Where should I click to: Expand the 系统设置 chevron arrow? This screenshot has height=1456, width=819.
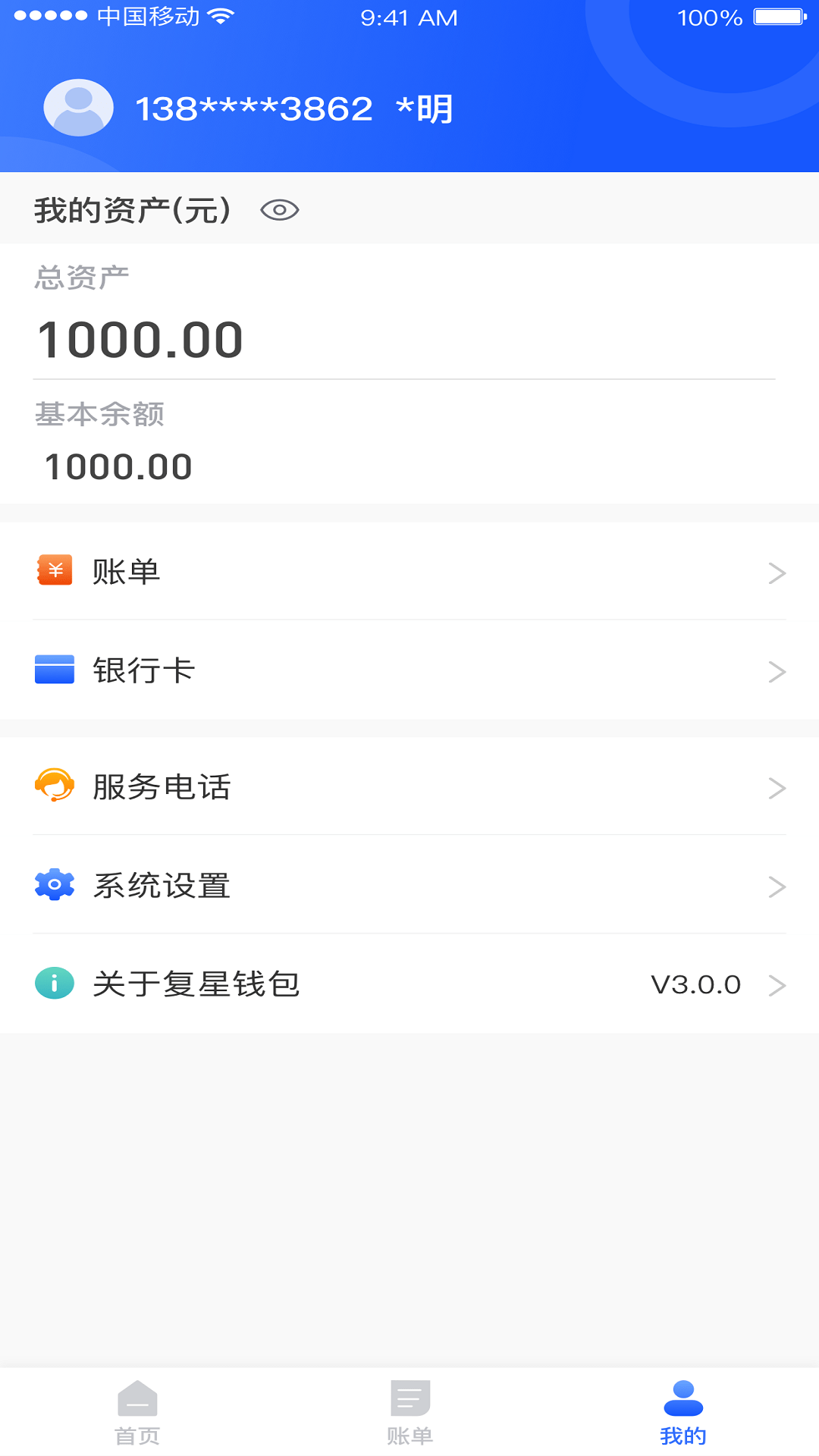(777, 885)
